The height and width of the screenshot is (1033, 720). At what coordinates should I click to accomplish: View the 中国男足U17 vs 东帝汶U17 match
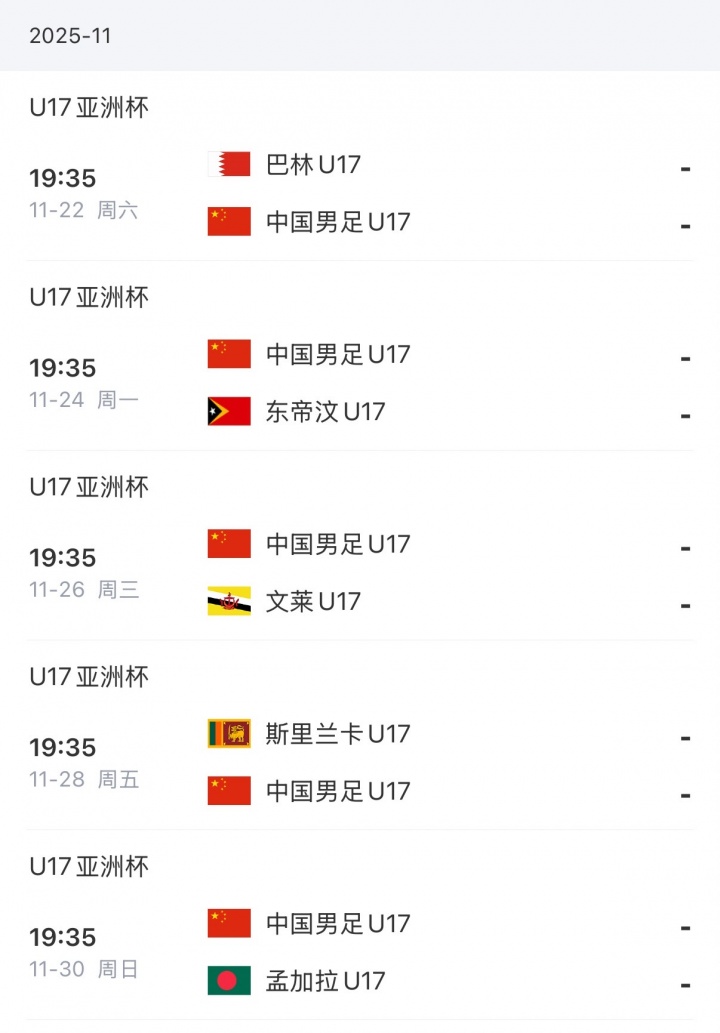tap(360, 383)
